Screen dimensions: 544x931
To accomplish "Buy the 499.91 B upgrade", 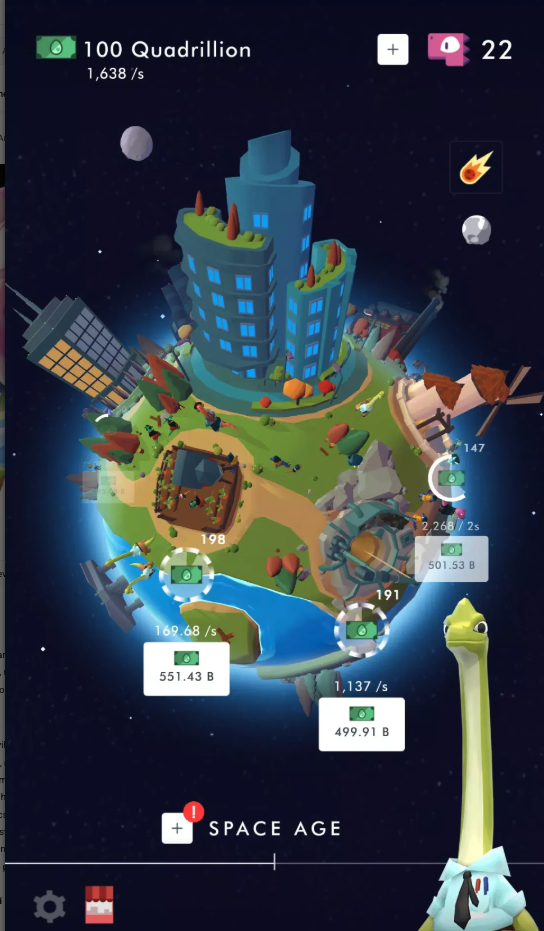I will point(362,724).
